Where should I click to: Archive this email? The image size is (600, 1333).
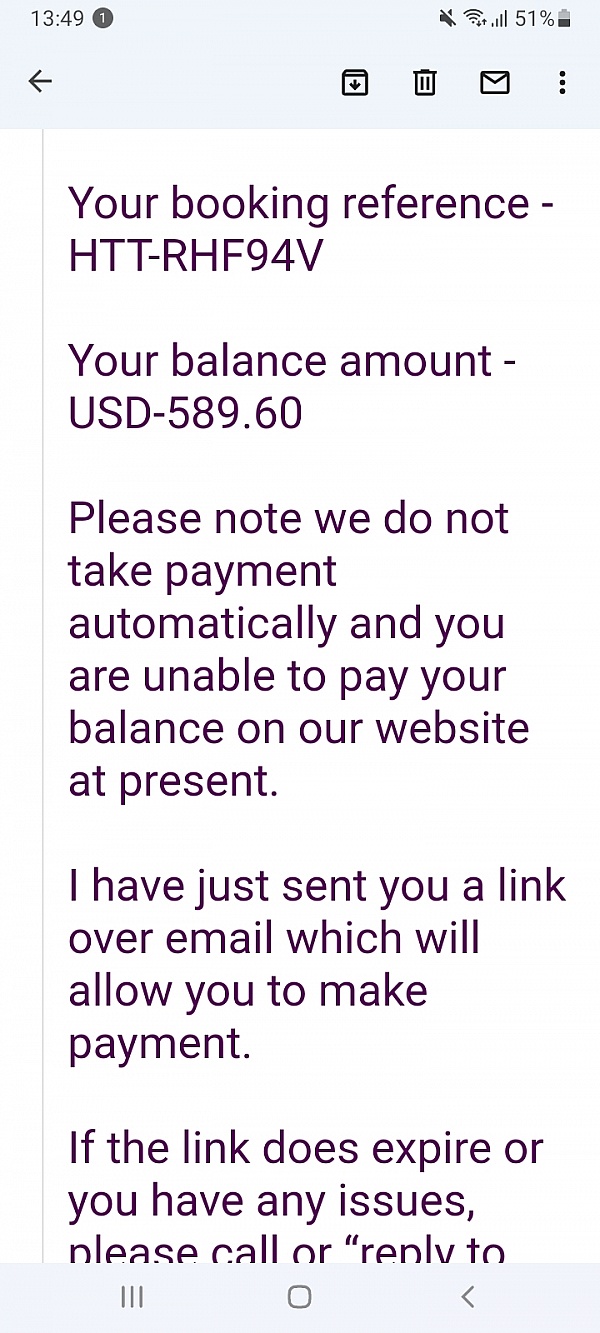click(355, 83)
